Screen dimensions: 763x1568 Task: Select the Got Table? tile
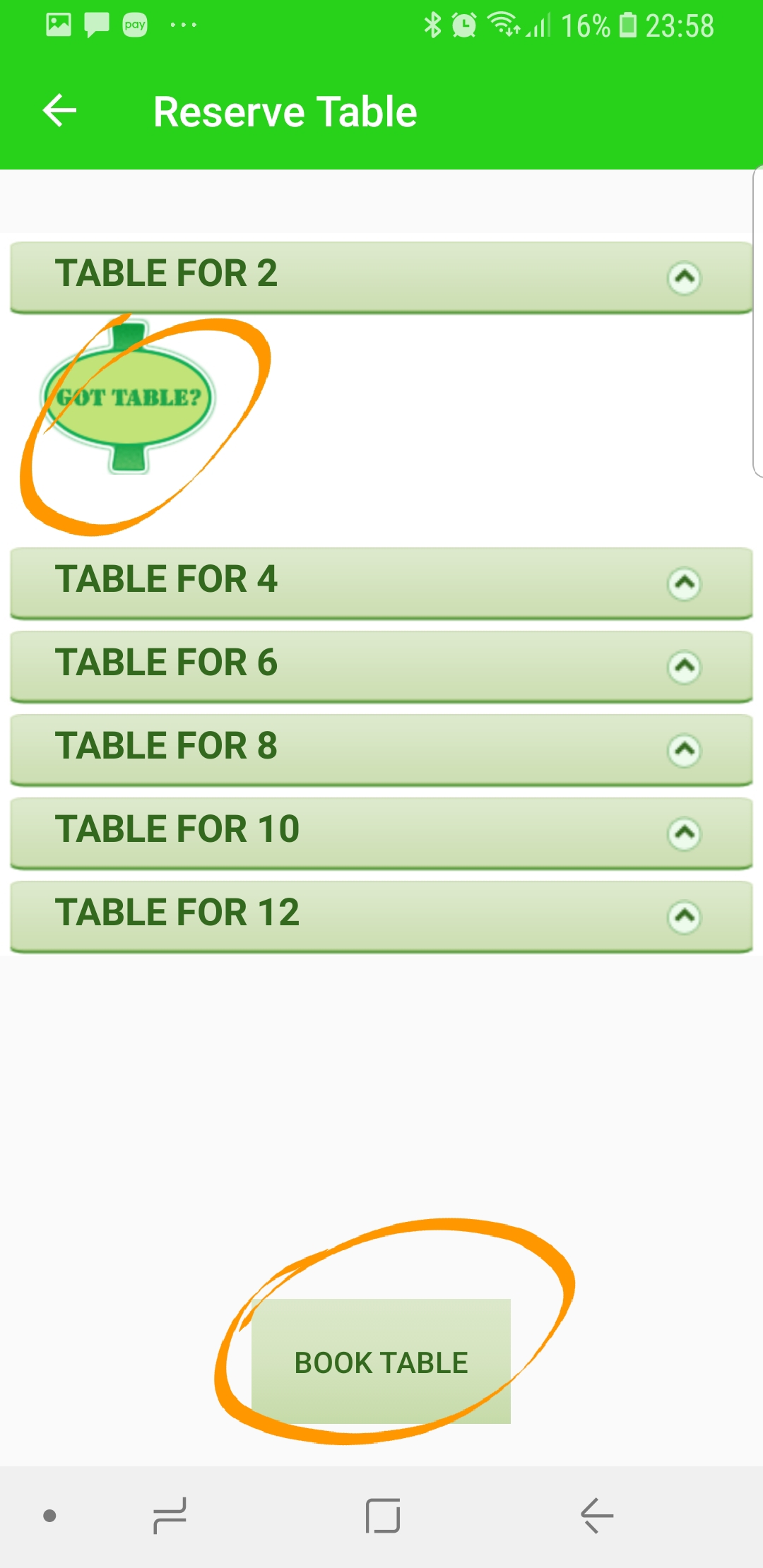coord(129,398)
